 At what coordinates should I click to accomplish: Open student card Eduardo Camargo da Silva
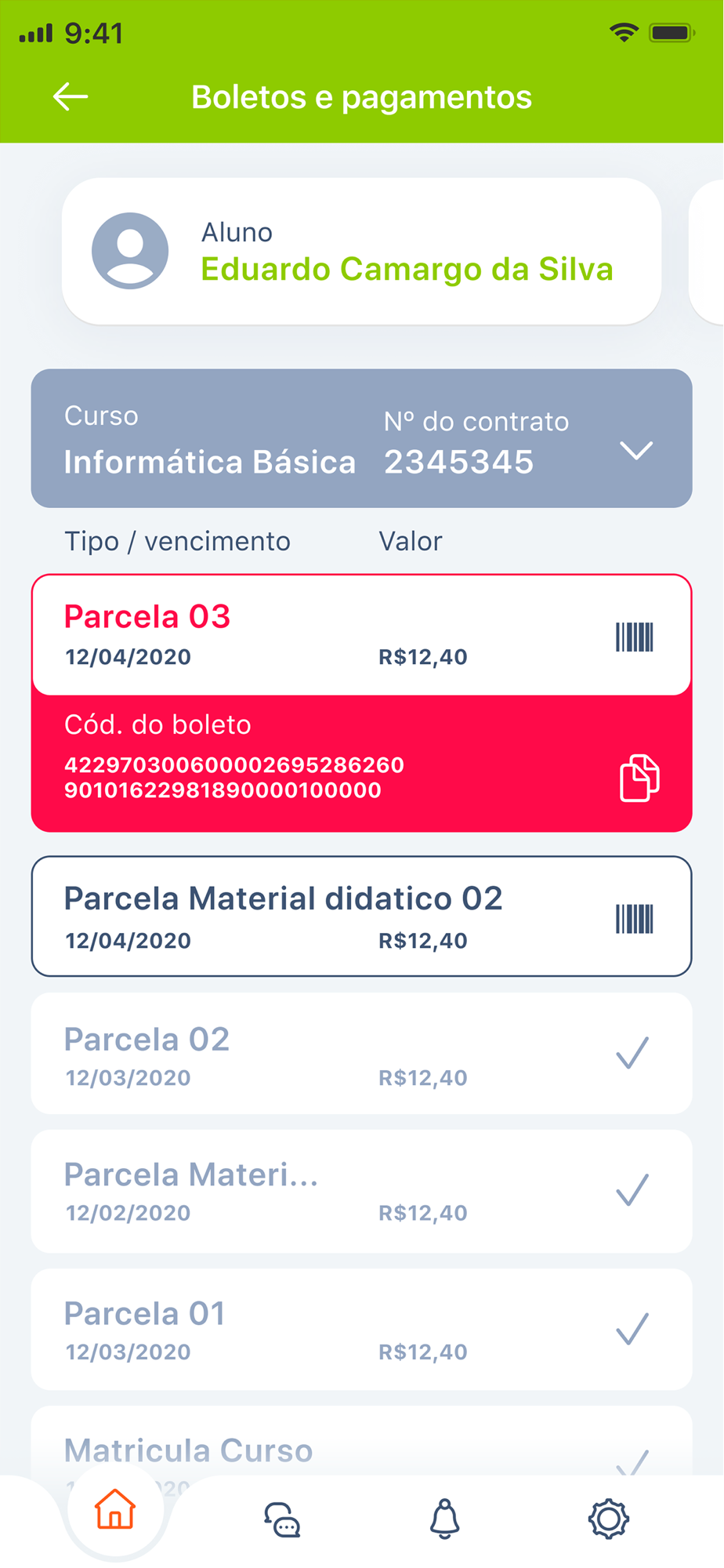pos(361,252)
